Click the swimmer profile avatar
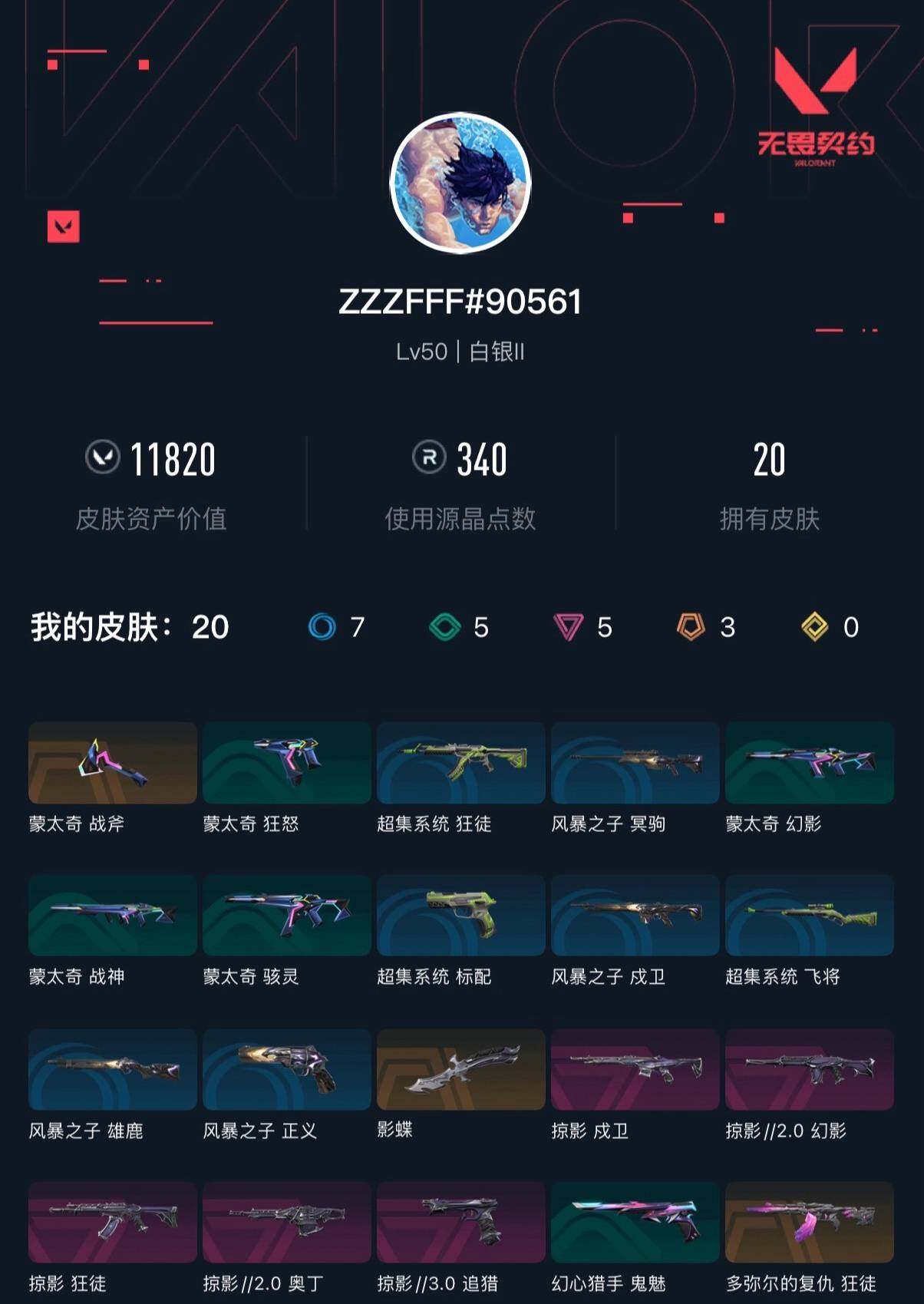 [x=461, y=183]
